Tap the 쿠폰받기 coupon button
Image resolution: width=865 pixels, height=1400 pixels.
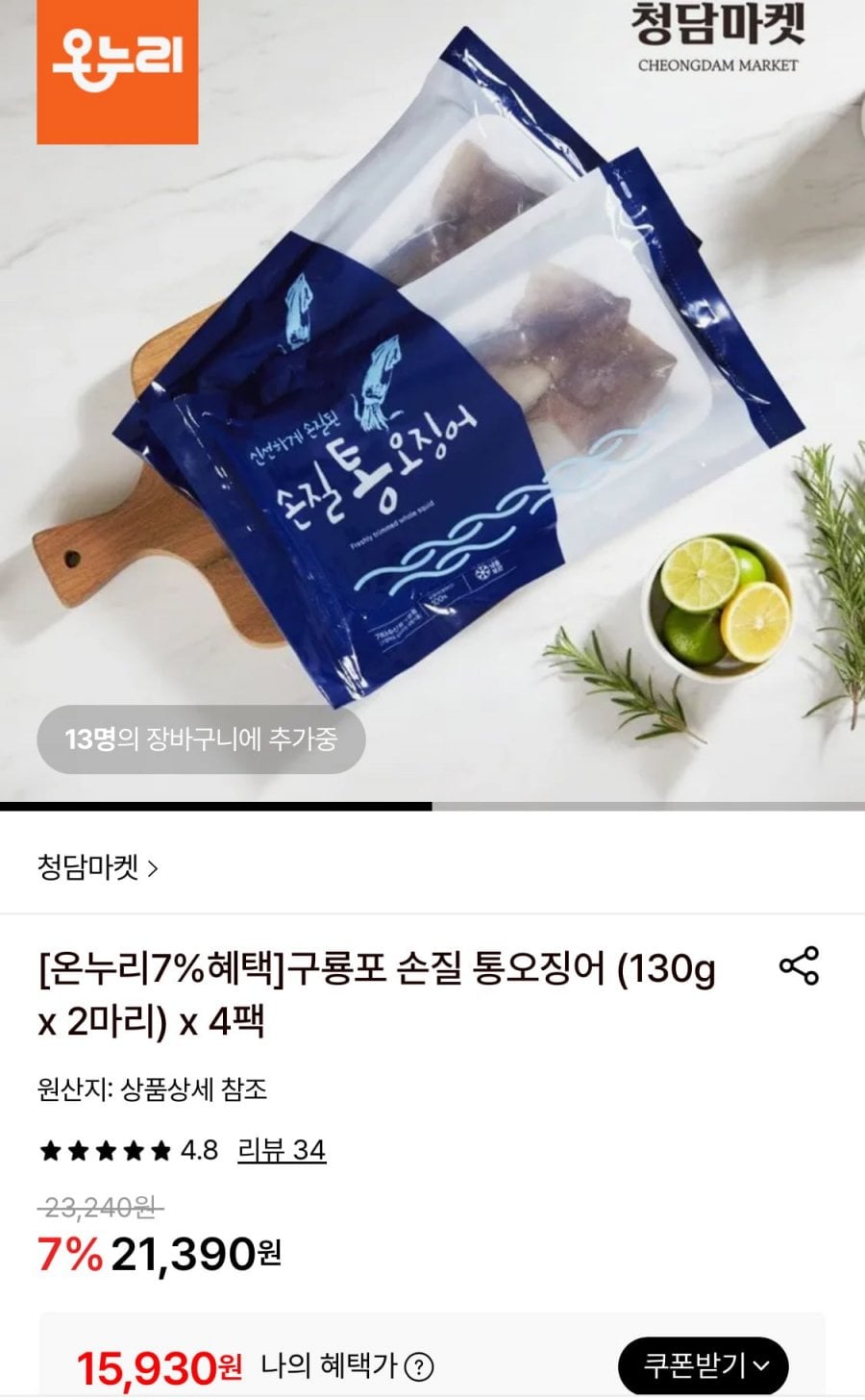point(703,1365)
